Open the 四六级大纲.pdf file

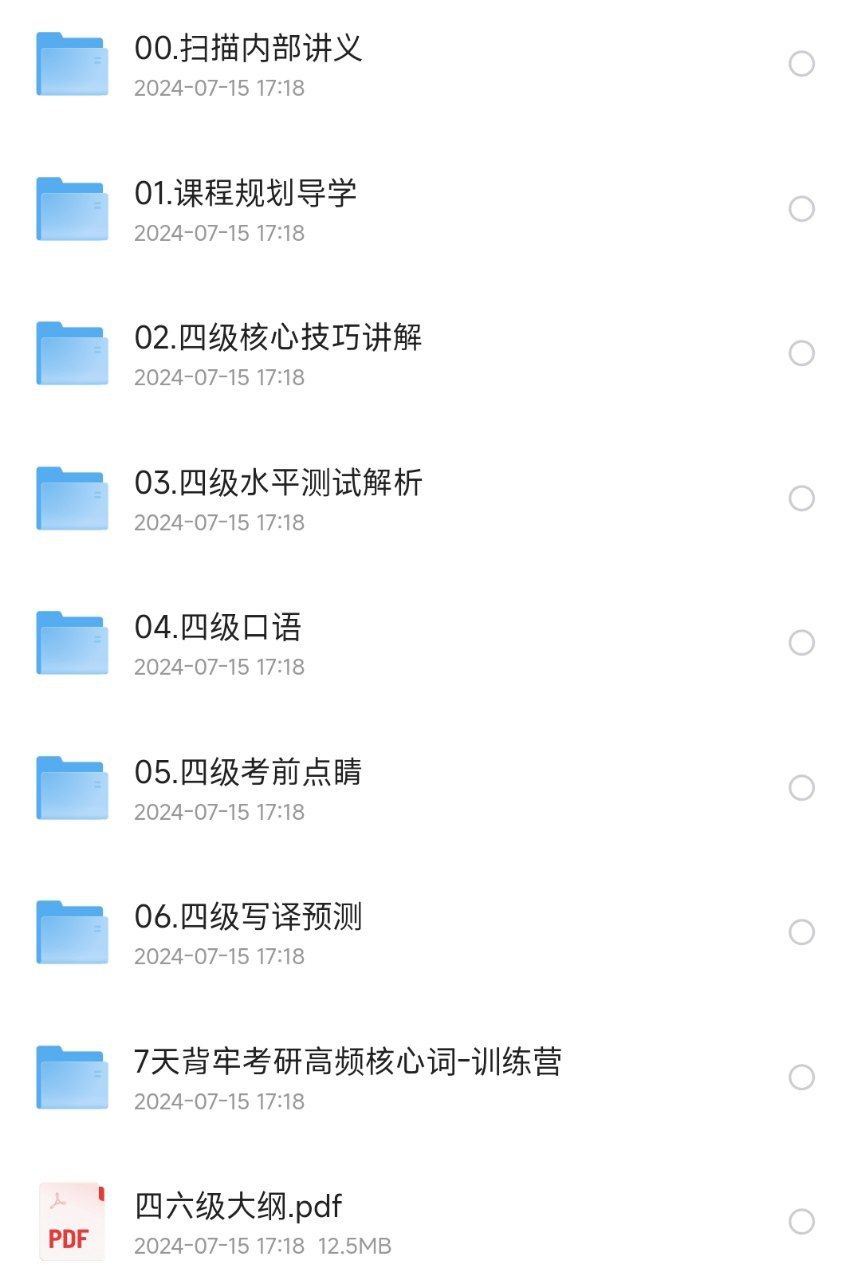(238, 1207)
